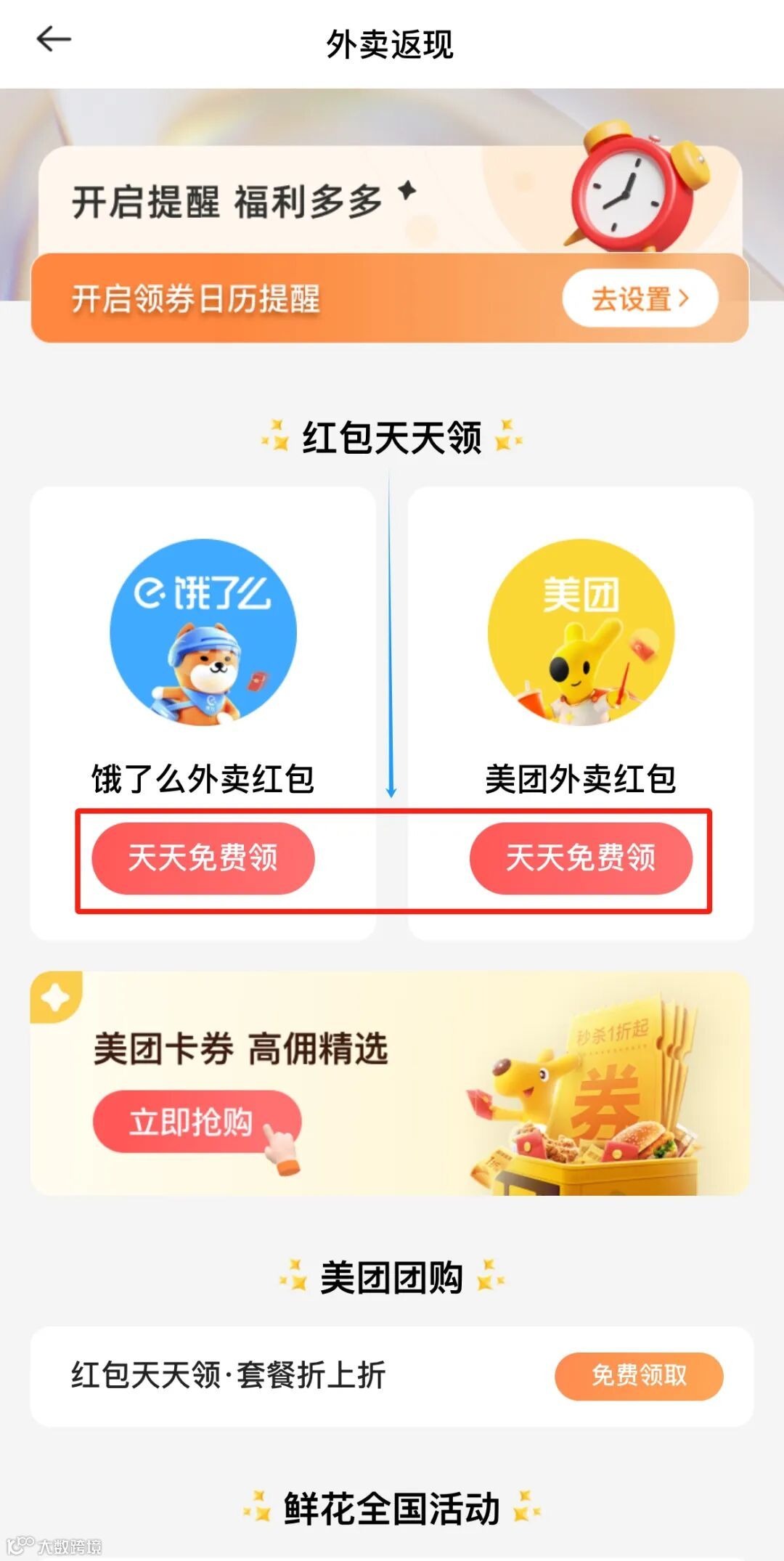Screen dimensions: 784x1561
Task: Tap 去设置 to enable calendar reminders
Action: pos(640,298)
